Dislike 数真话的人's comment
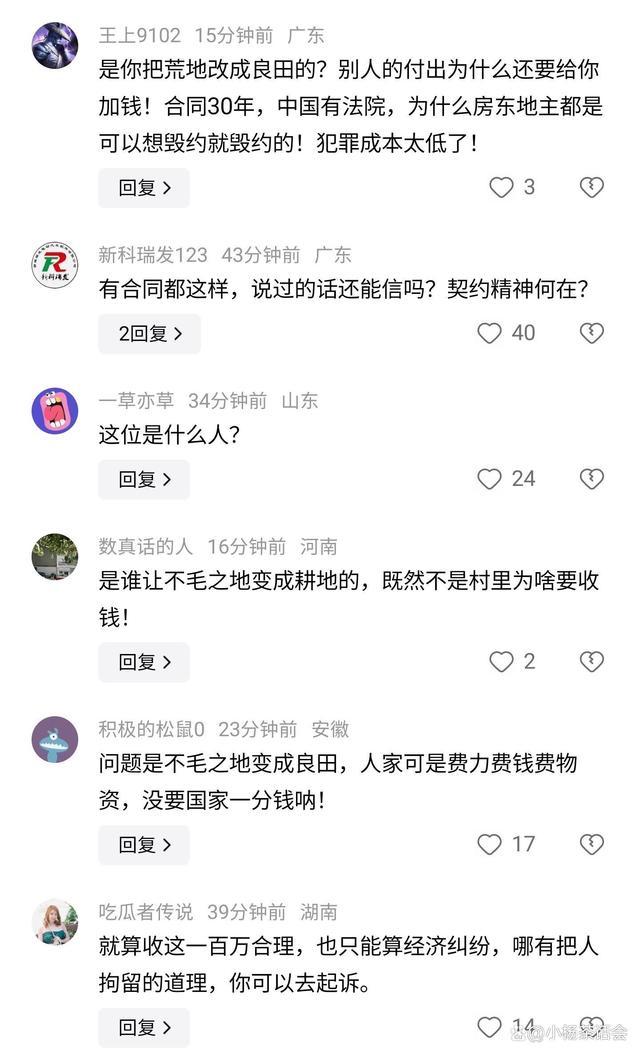Image resolution: width=640 pixels, height=1055 pixels. pyautogui.click(x=592, y=661)
